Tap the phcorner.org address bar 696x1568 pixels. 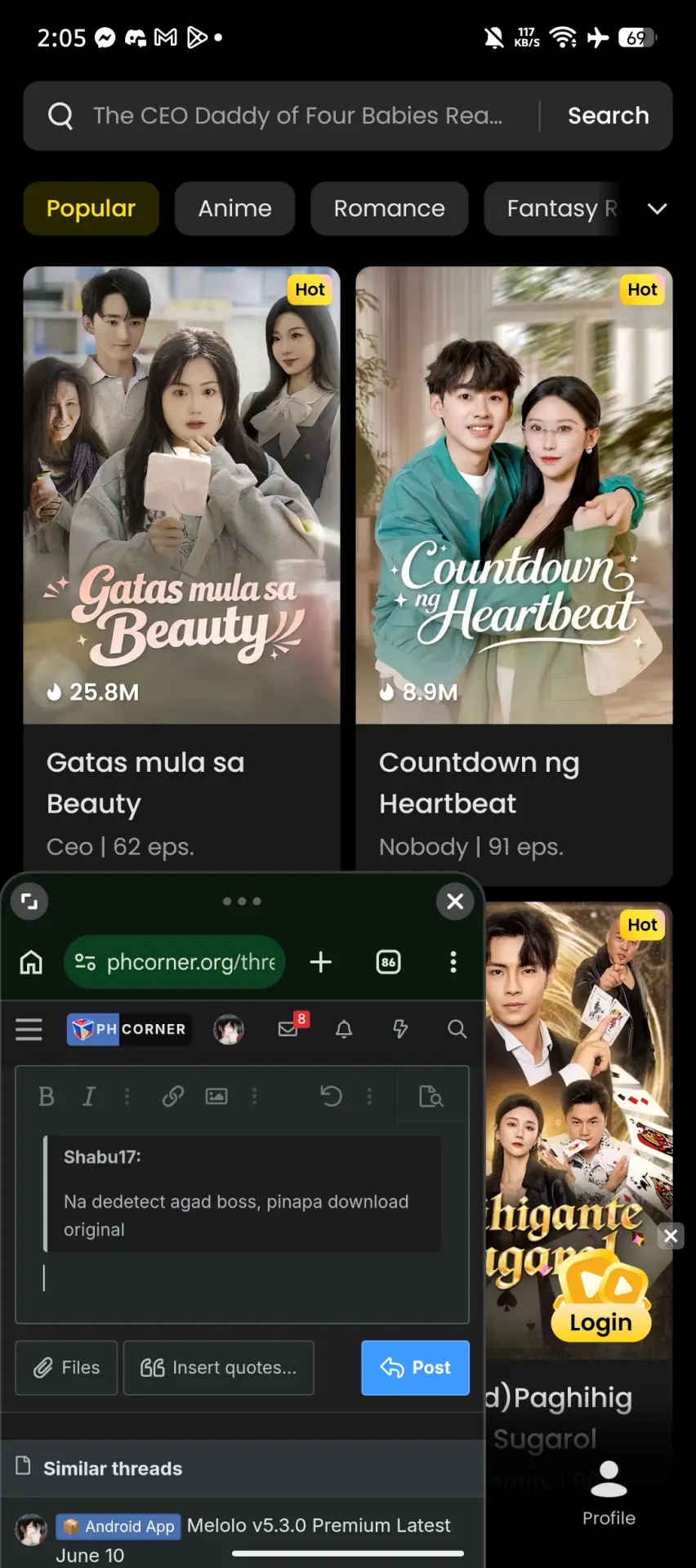tap(174, 962)
